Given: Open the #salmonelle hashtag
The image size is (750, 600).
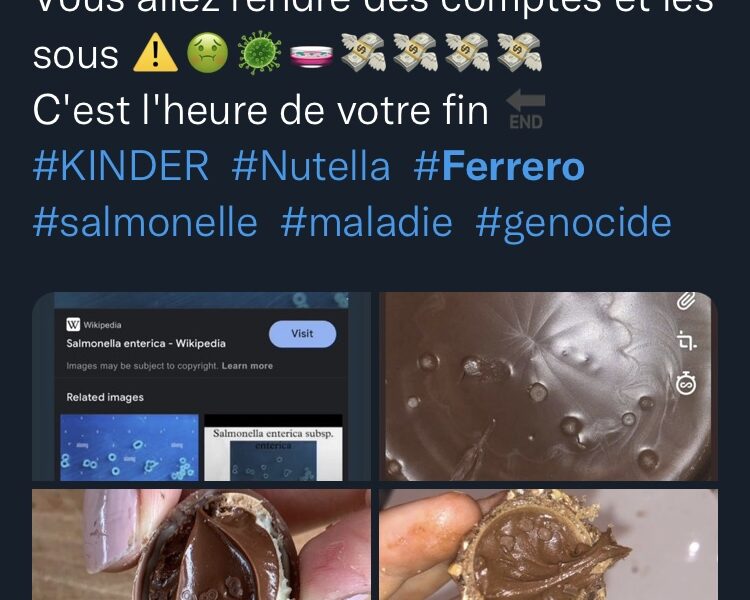Looking at the screenshot, I should click(145, 222).
